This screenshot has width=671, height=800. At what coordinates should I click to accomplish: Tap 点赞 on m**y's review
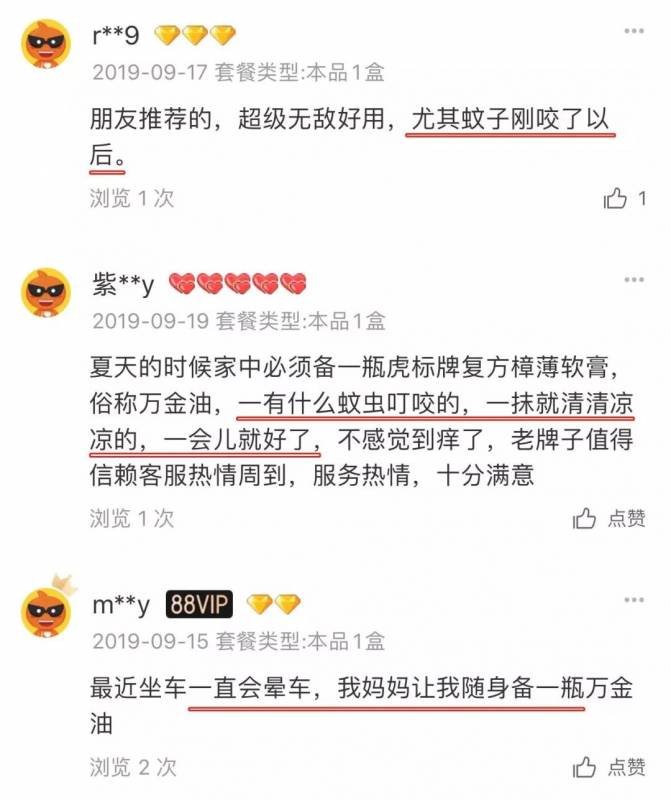pos(610,767)
